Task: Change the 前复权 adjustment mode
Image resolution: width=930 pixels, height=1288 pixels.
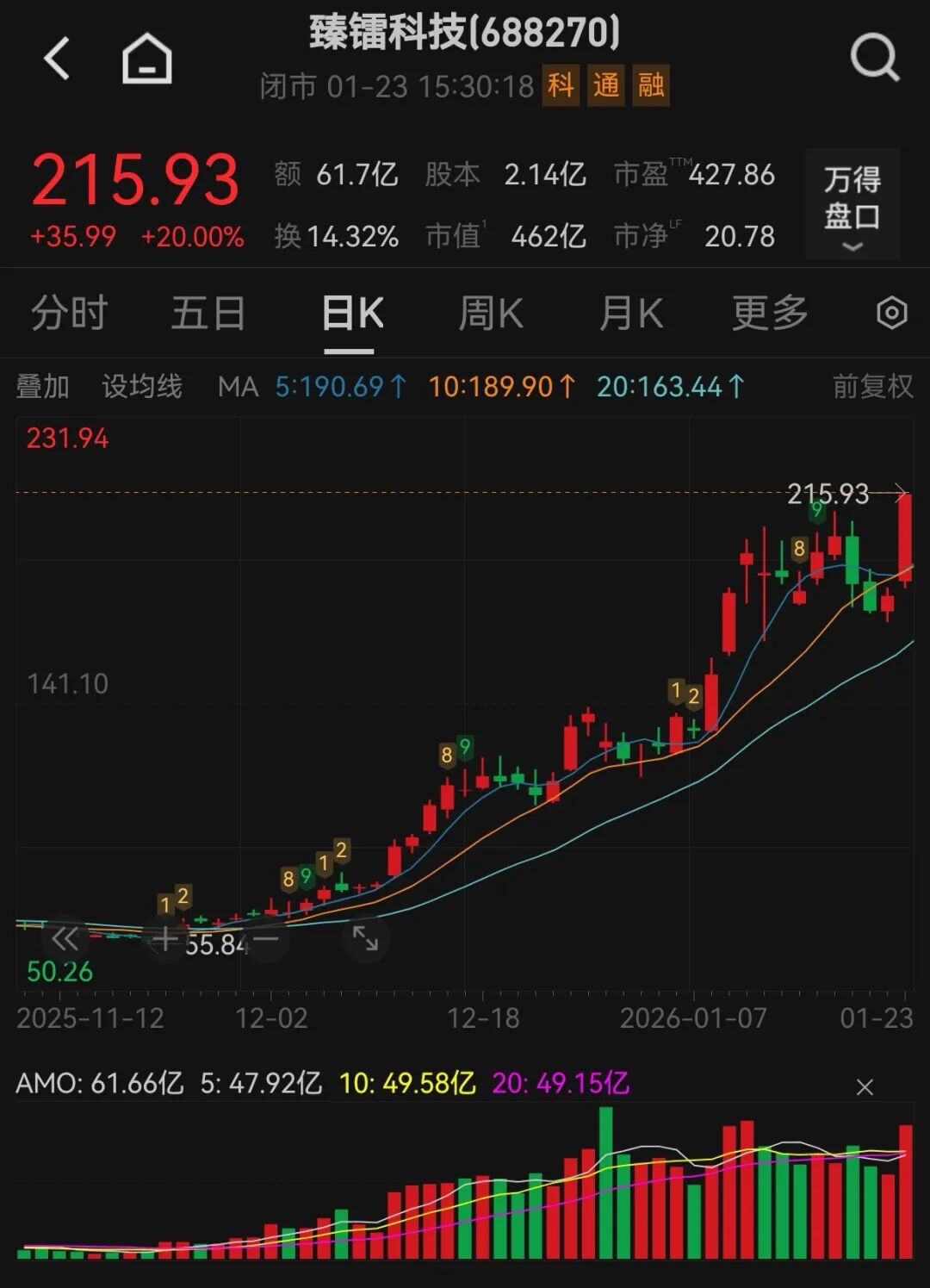Action: click(x=872, y=387)
